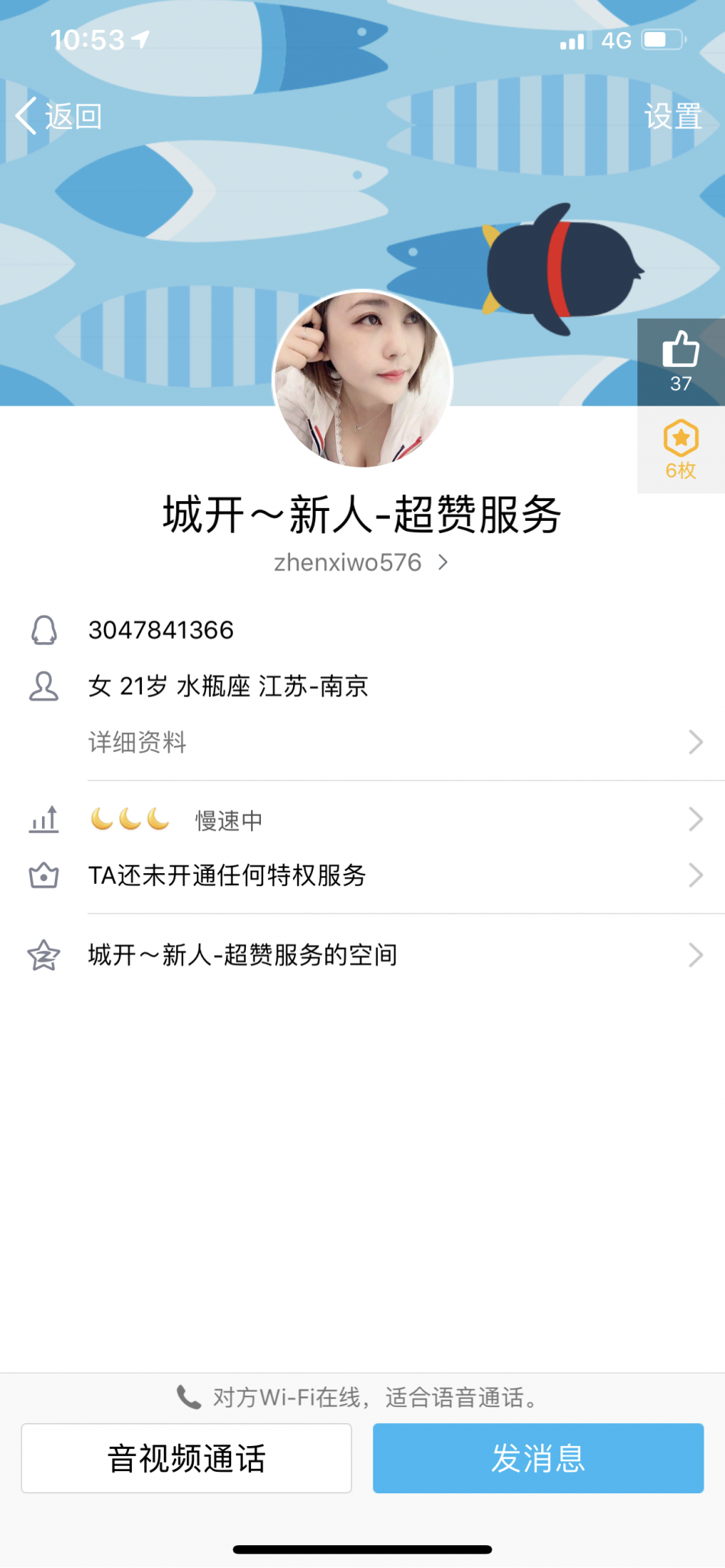Screen dimensions: 725x1568
Task: Start 音视频通话 call
Action: coord(186,1458)
